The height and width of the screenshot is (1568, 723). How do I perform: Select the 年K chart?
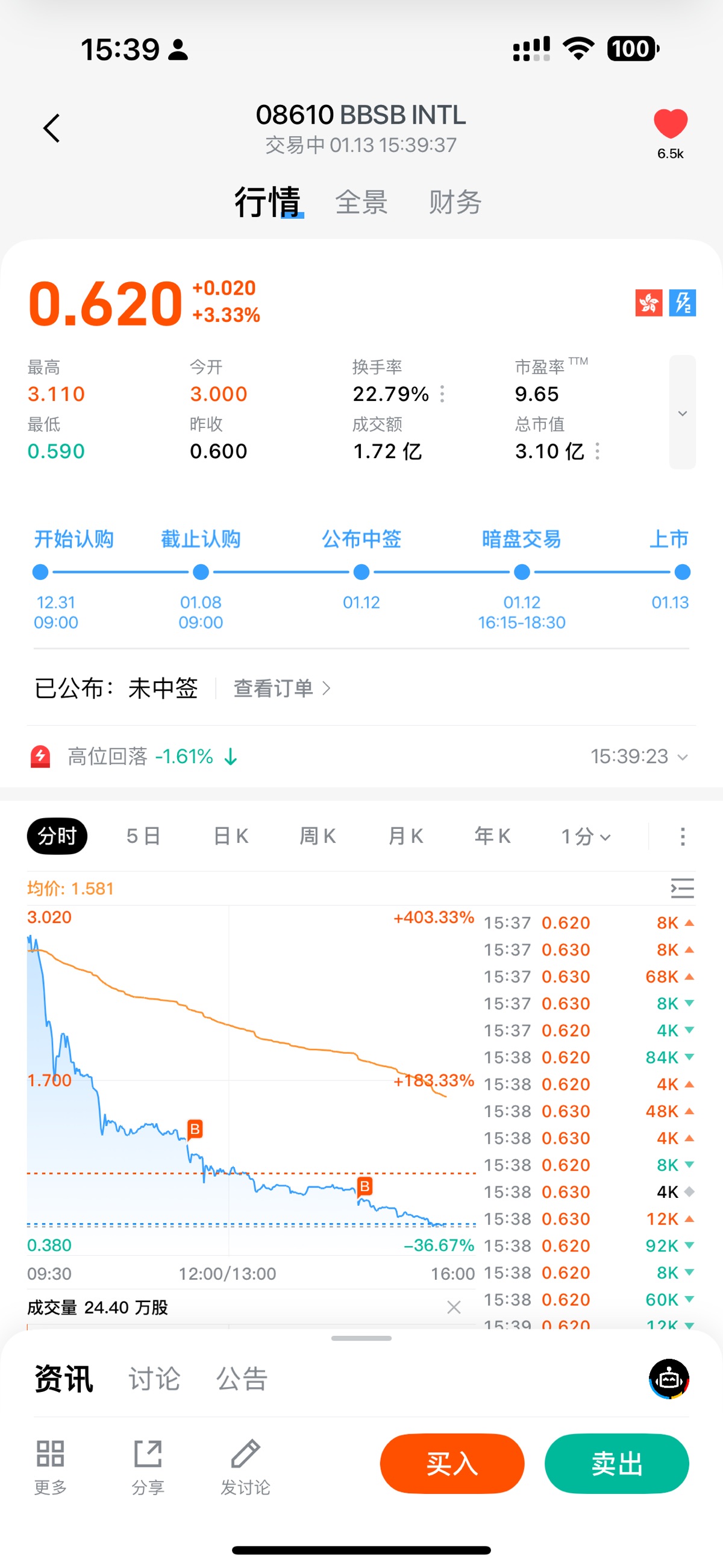492,836
